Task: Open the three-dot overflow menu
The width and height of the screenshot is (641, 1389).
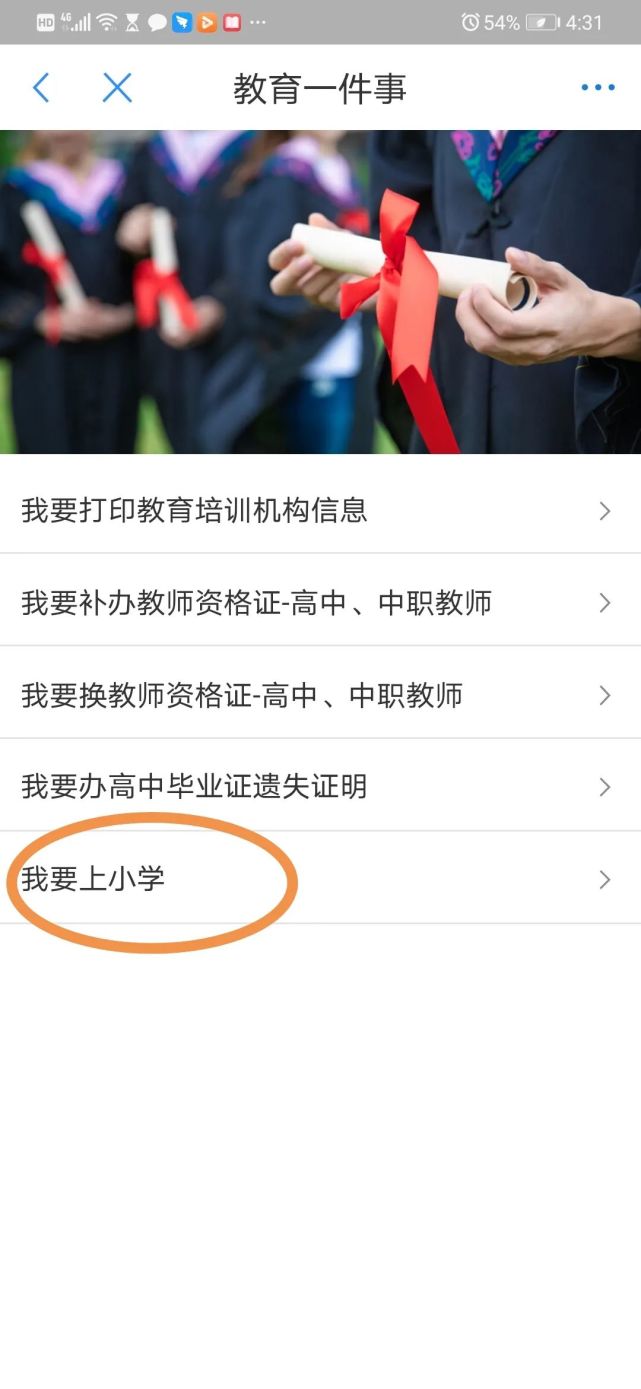Action: (598, 88)
